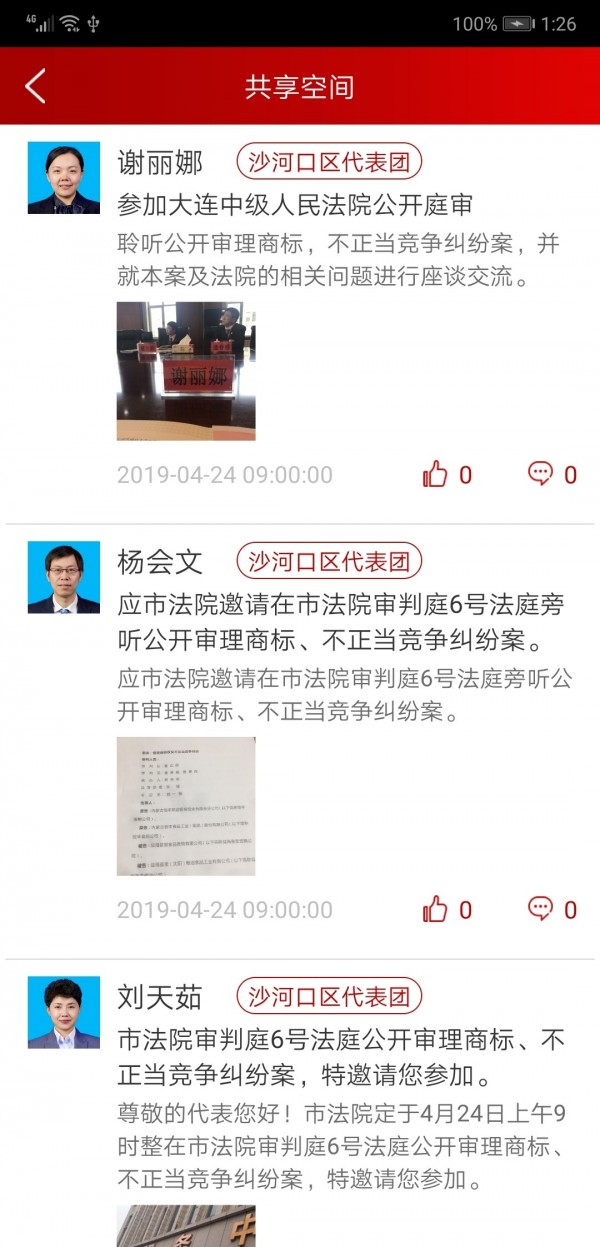
Task: View building photo in 刘天茹's post
Action: pyautogui.click(x=186, y=1226)
